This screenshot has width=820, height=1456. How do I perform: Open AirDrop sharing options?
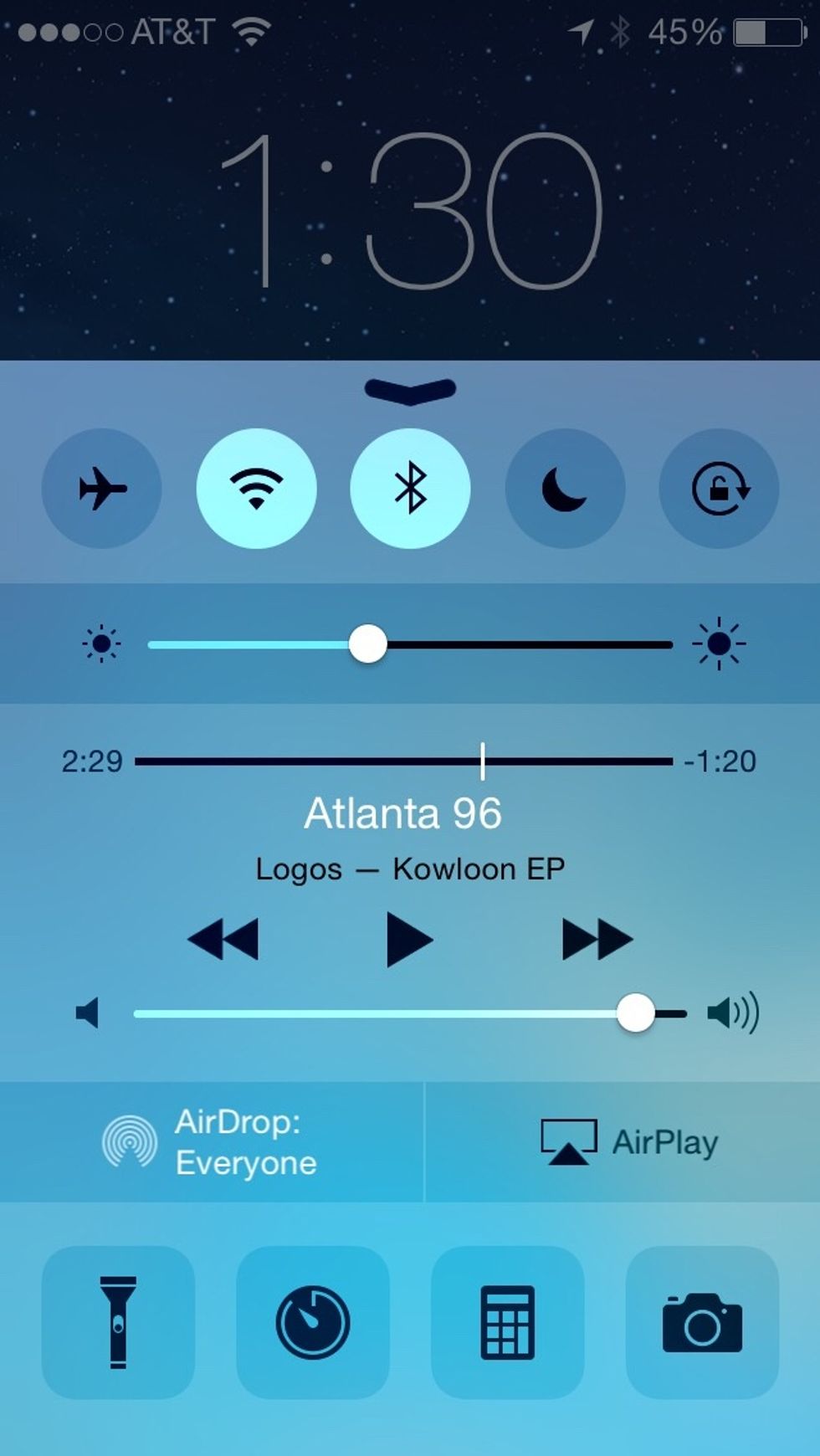(211, 1142)
